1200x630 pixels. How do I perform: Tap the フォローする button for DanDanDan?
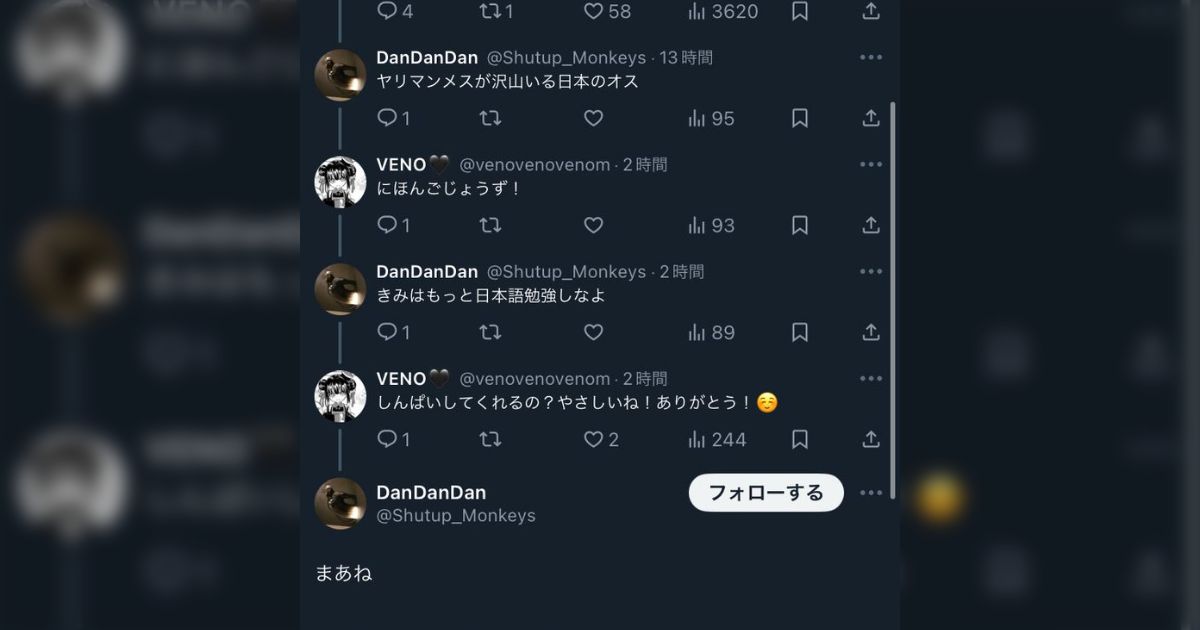[x=766, y=492]
